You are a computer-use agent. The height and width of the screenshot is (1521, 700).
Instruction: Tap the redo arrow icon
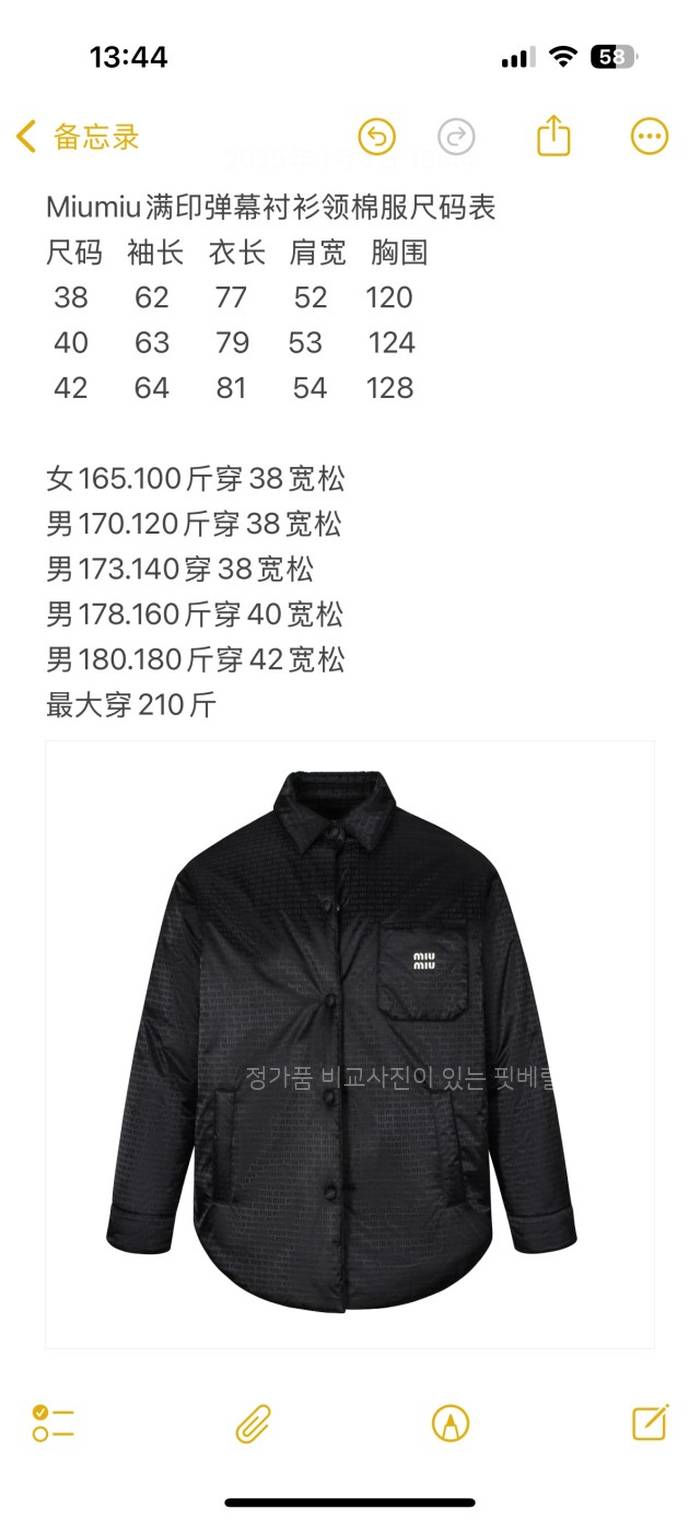(x=456, y=137)
